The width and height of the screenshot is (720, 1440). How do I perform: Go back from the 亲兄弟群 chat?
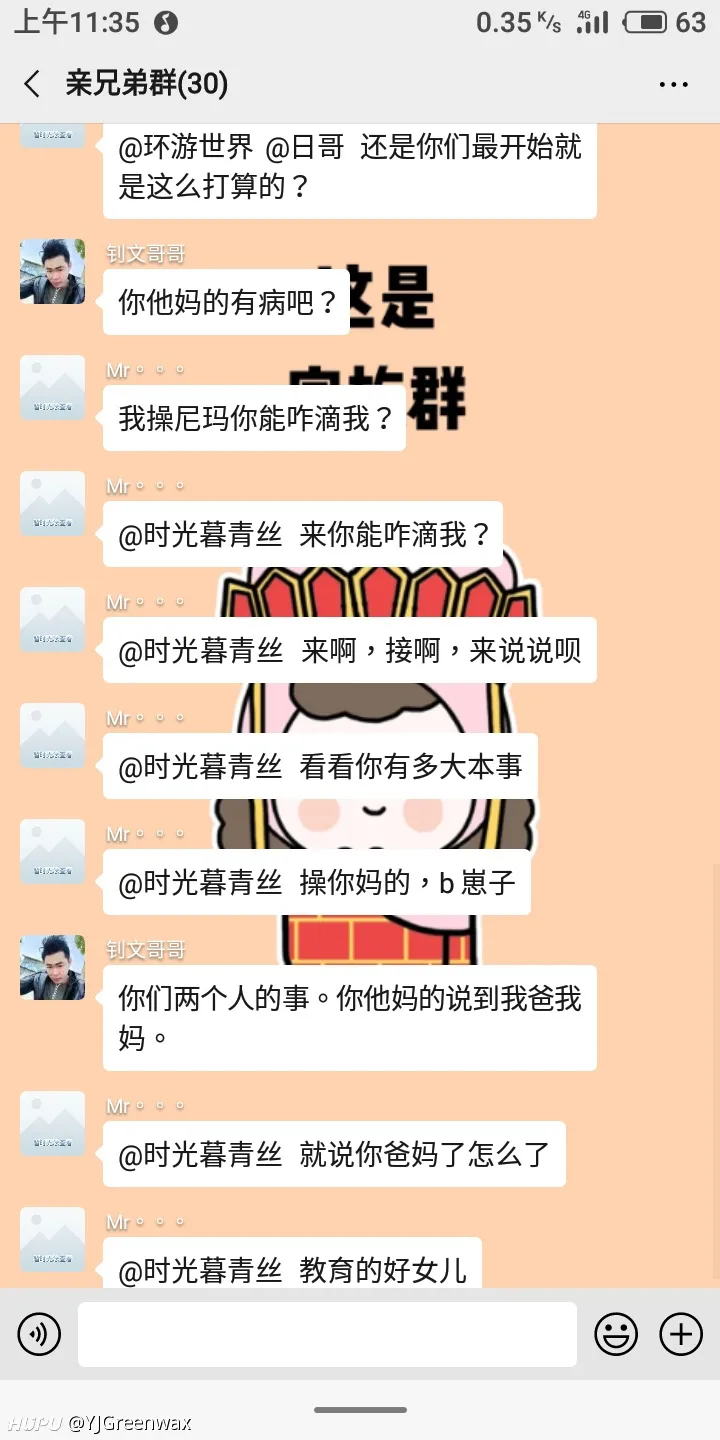tap(33, 84)
